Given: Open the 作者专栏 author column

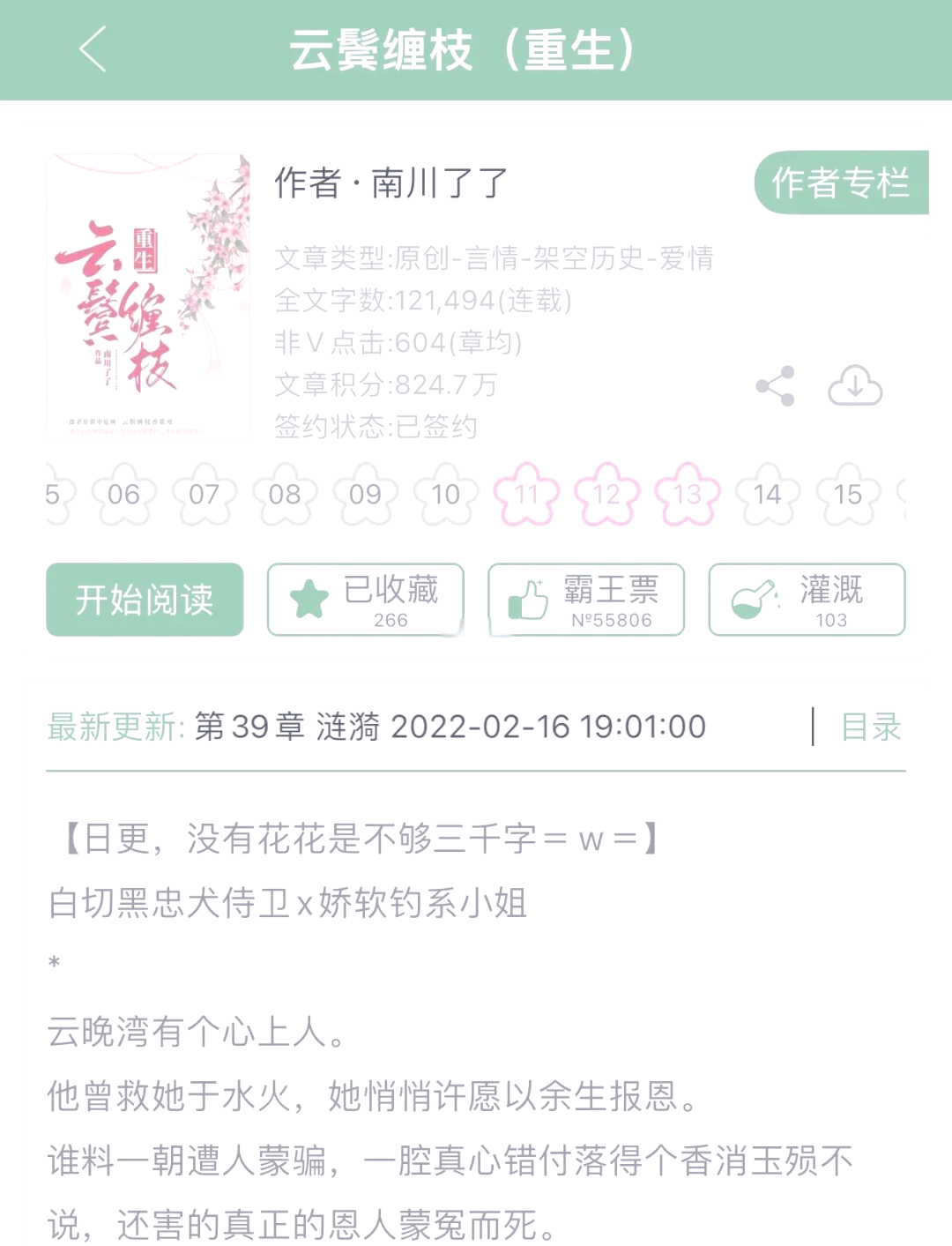Looking at the screenshot, I should pyautogui.click(x=841, y=183).
